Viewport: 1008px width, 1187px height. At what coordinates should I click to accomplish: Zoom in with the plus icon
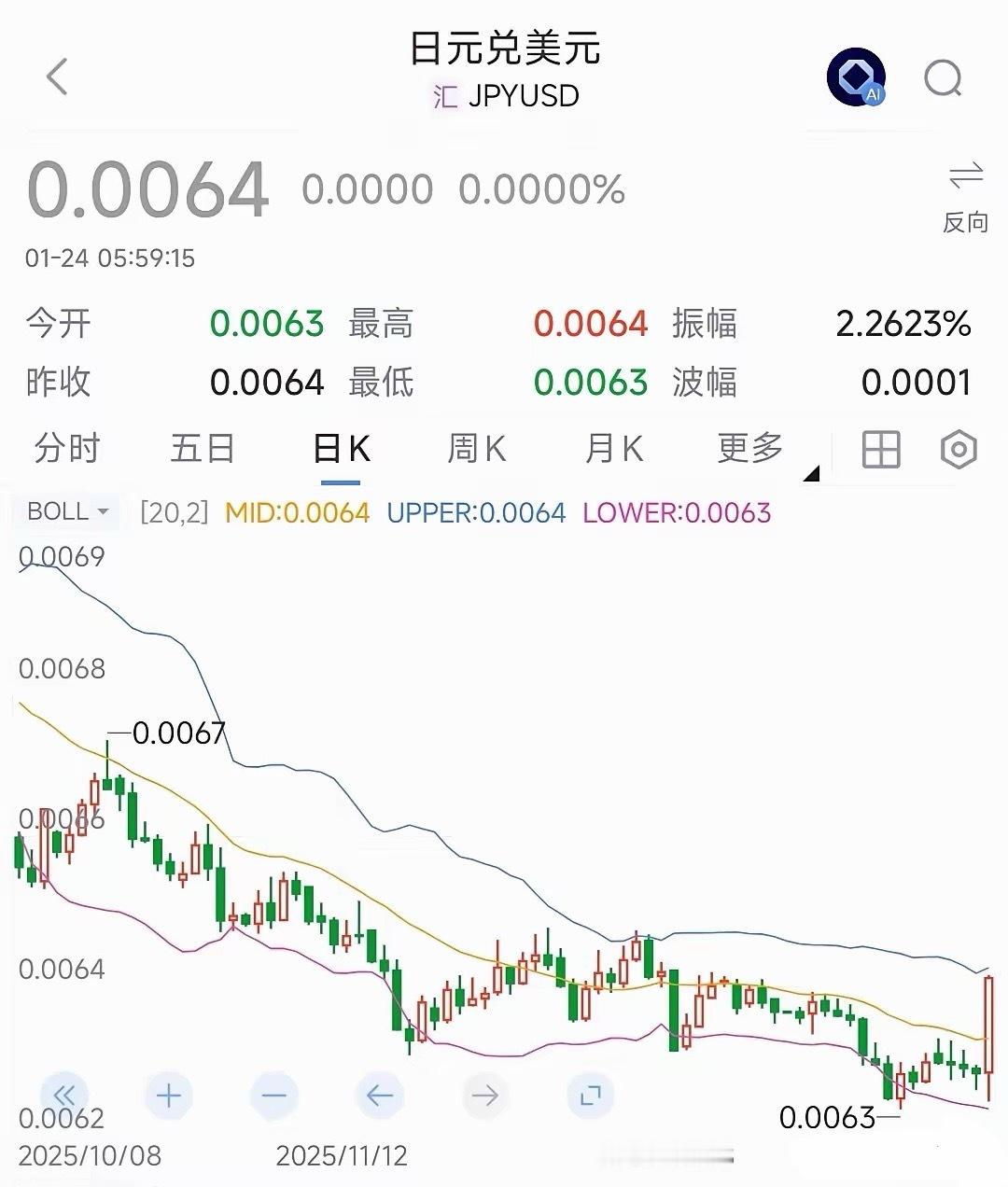point(168,1096)
